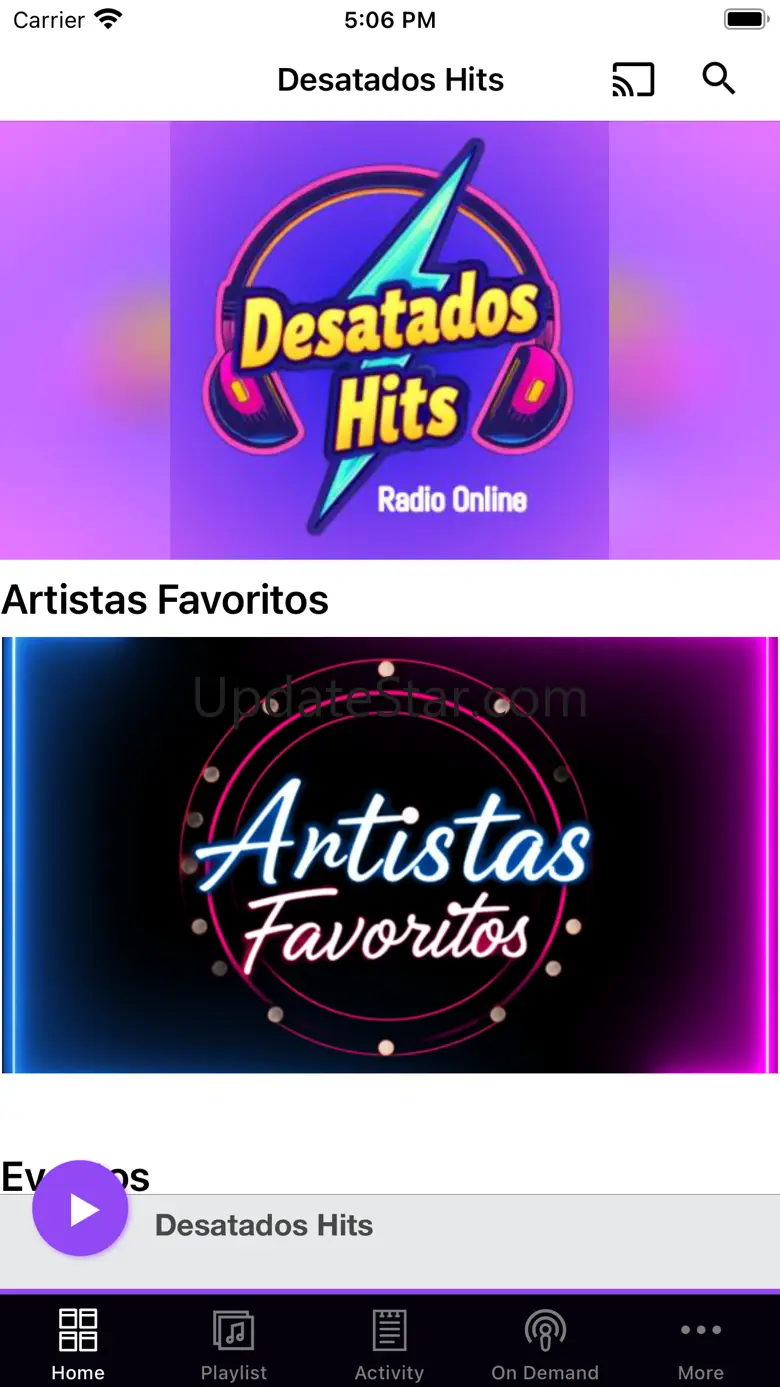780x1387 pixels.
Task: Open the Artistas Favoritos banner
Action: (389, 855)
